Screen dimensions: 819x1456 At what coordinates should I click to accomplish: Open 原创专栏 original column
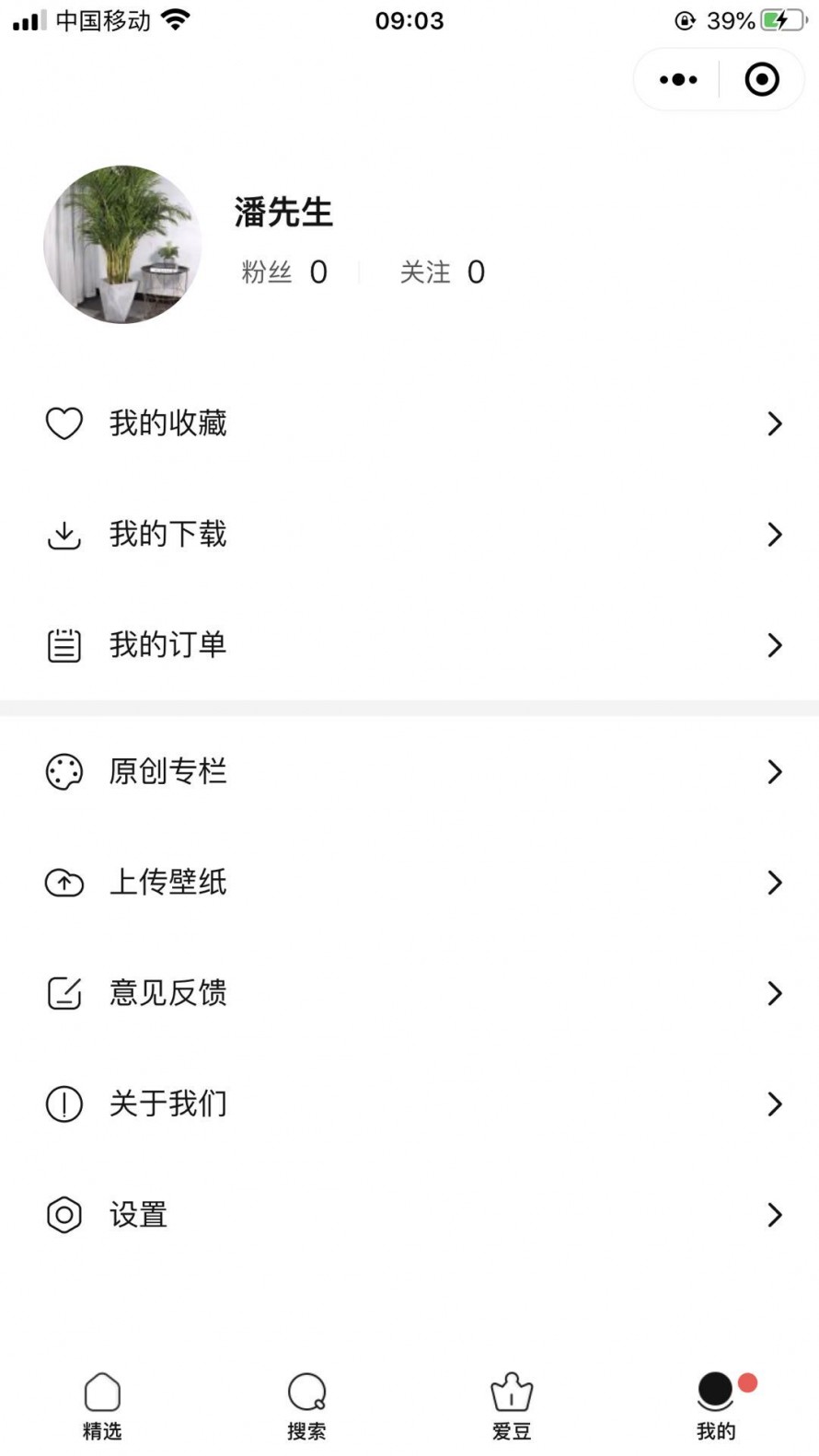coord(409,771)
